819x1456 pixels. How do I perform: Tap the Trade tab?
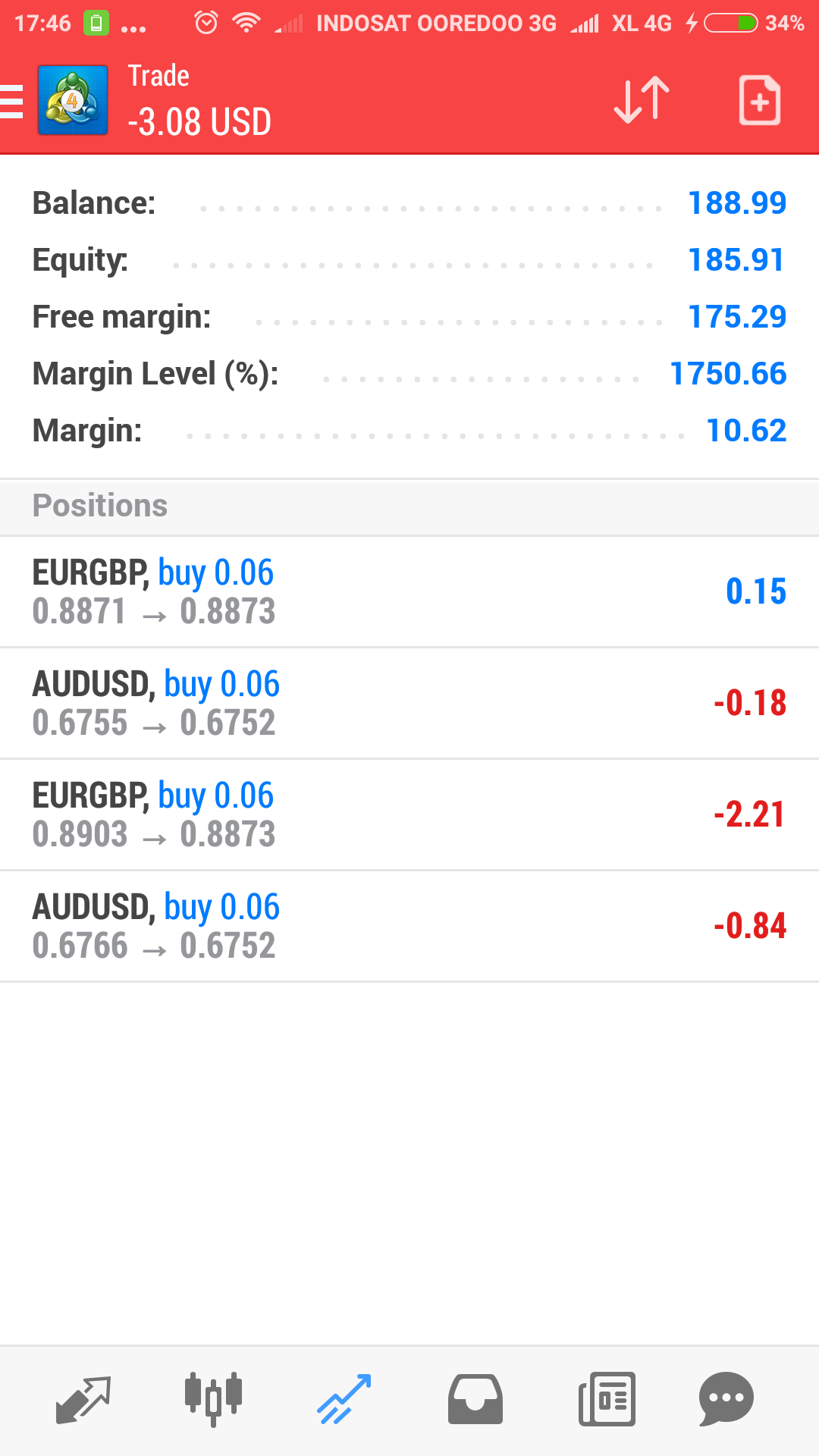tap(344, 1399)
